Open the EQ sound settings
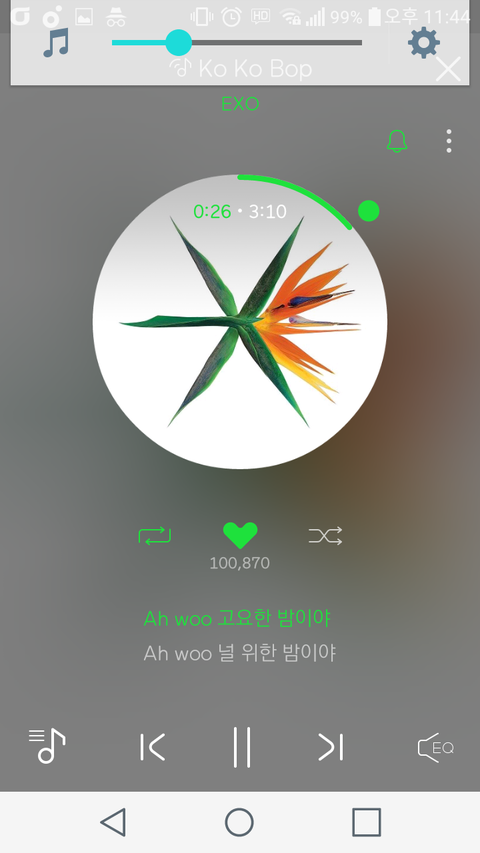 click(x=435, y=747)
